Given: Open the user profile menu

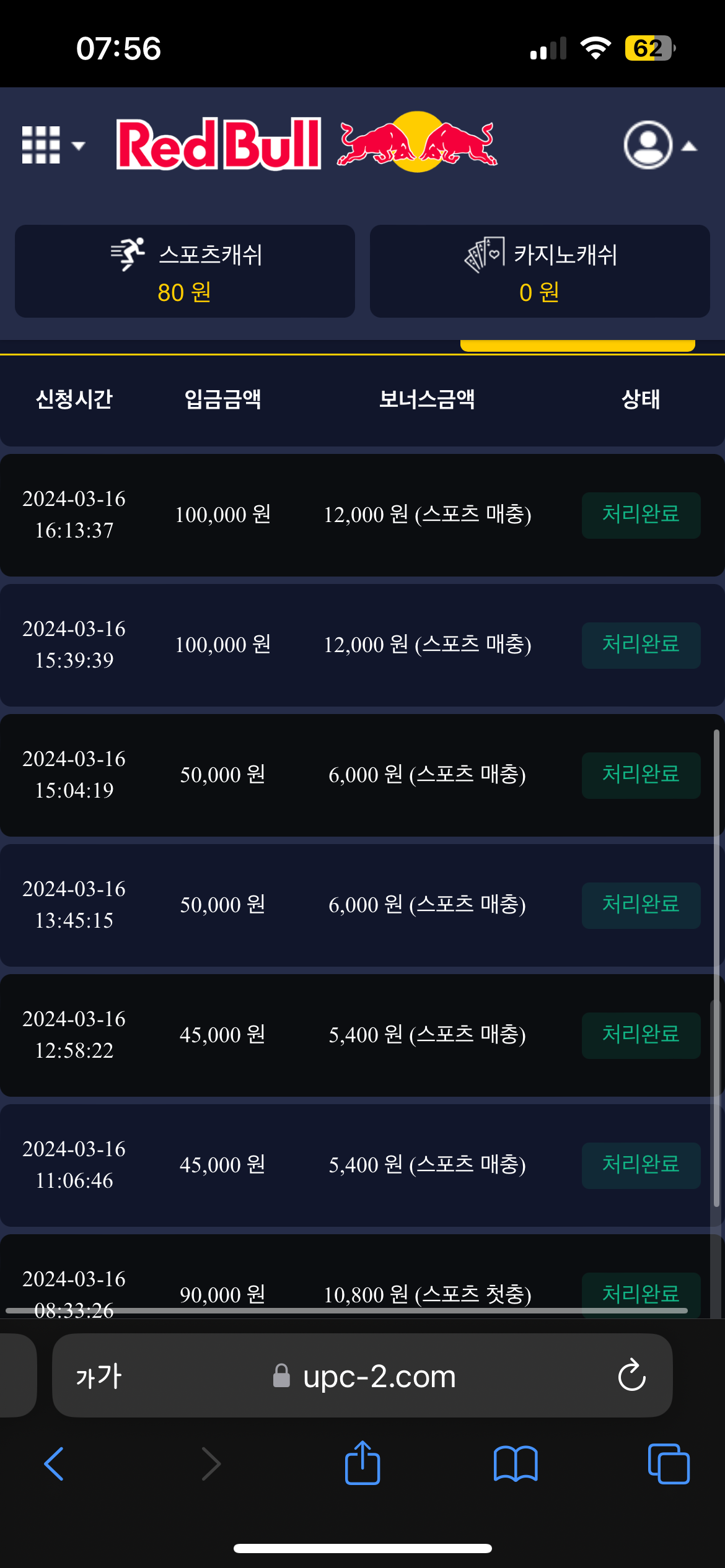Looking at the screenshot, I should coord(659,146).
